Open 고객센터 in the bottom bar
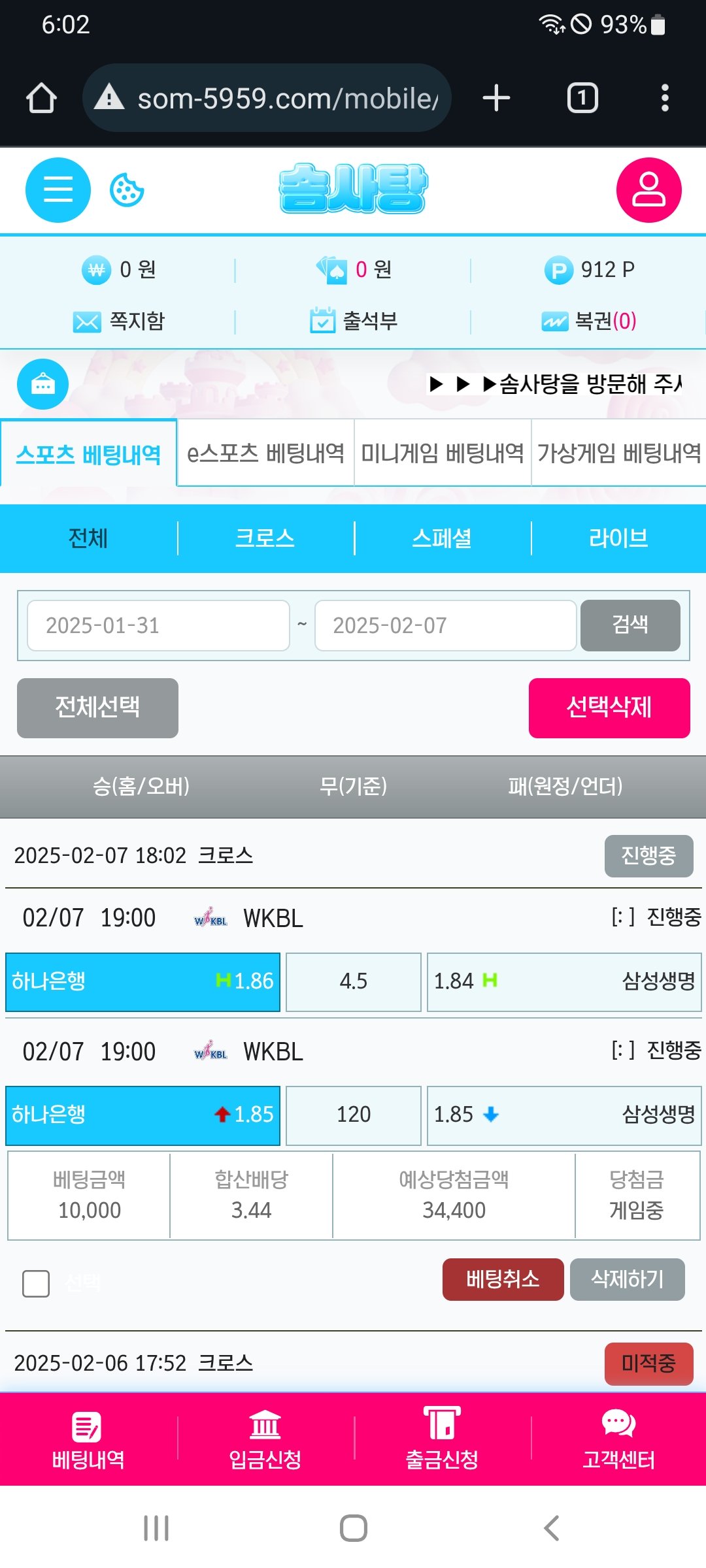 click(x=618, y=1439)
